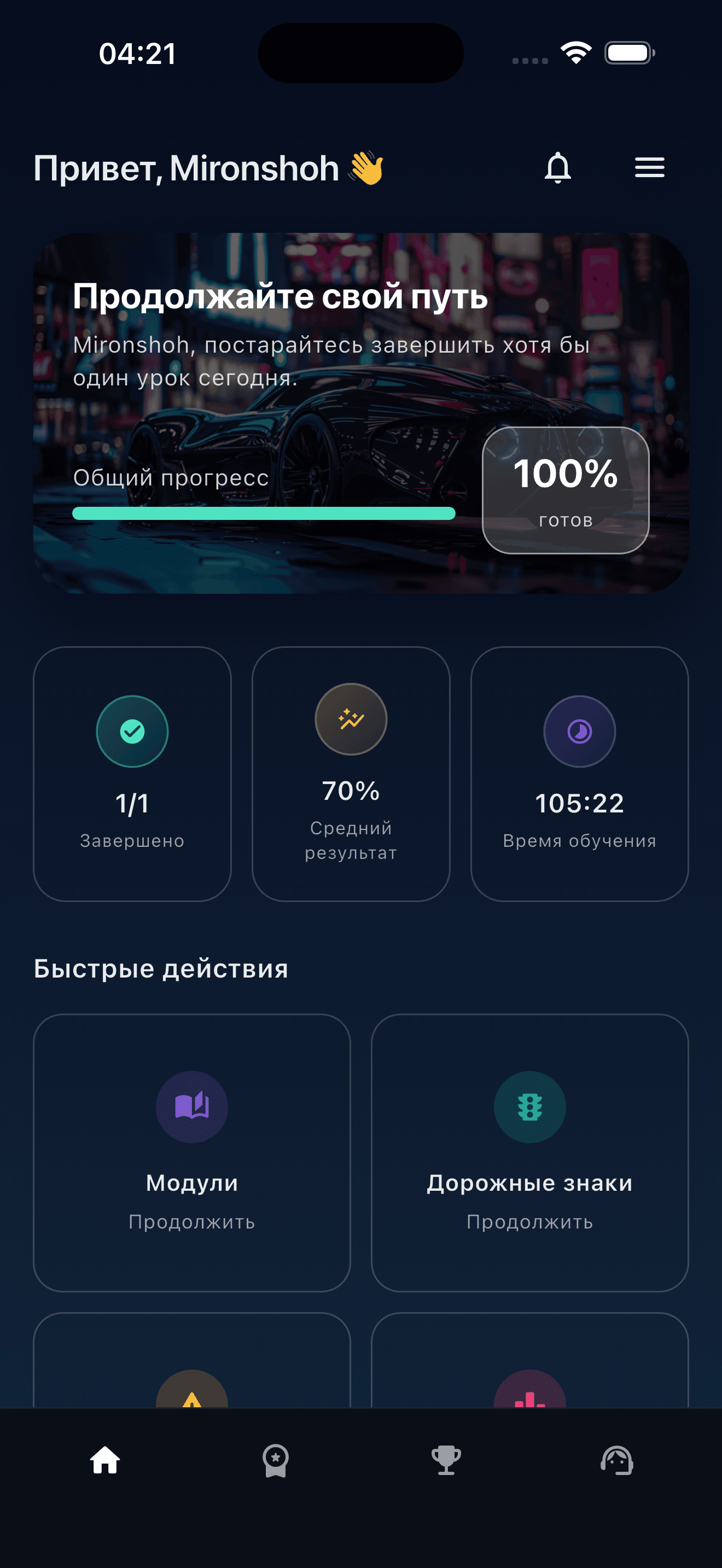The image size is (722, 1568).
Task: Tap the traffic light icon on Дорожные знаки
Action: pyautogui.click(x=529, y=1106)
